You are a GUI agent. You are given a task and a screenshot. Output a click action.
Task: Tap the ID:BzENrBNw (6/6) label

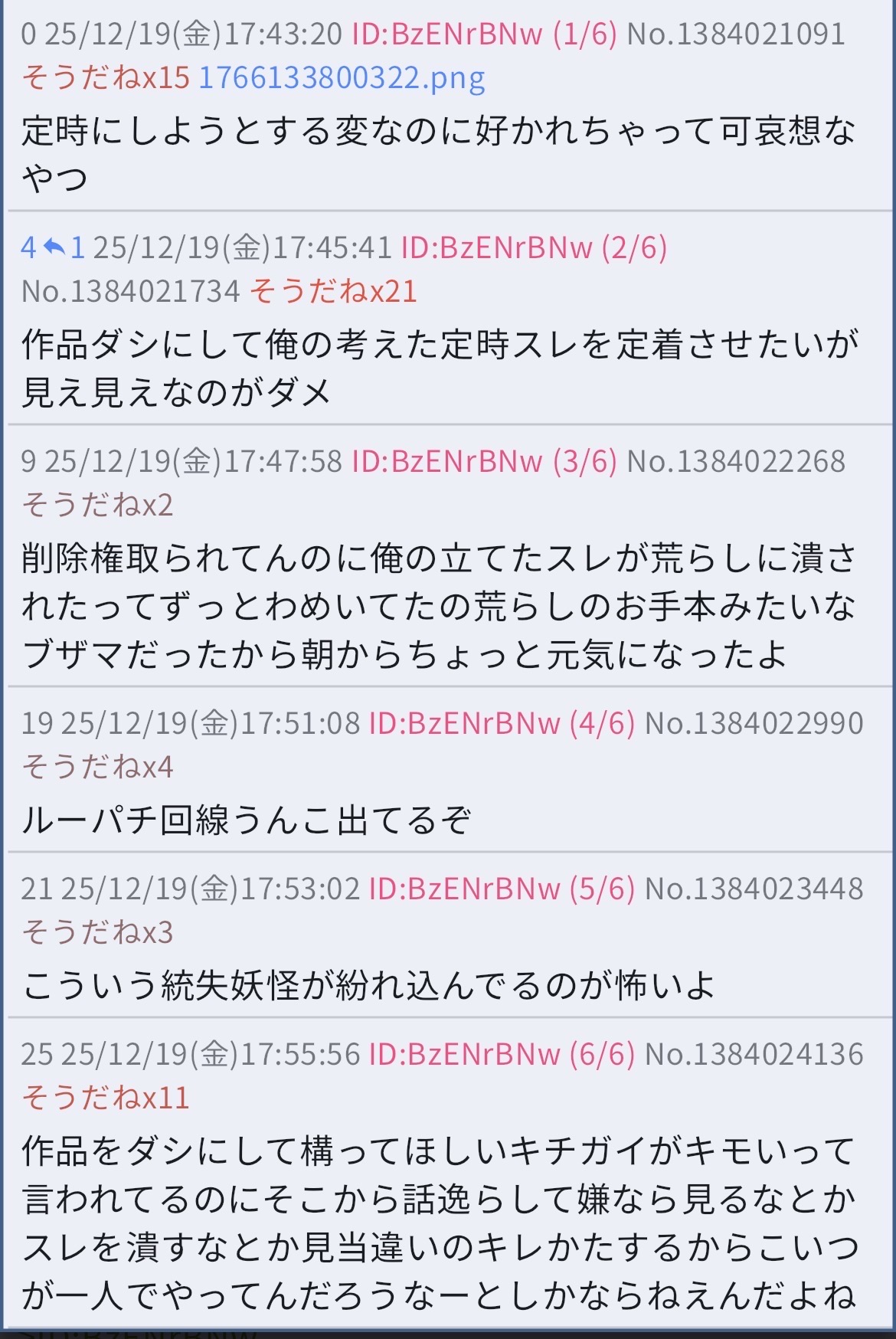[x=502, y=1055]
